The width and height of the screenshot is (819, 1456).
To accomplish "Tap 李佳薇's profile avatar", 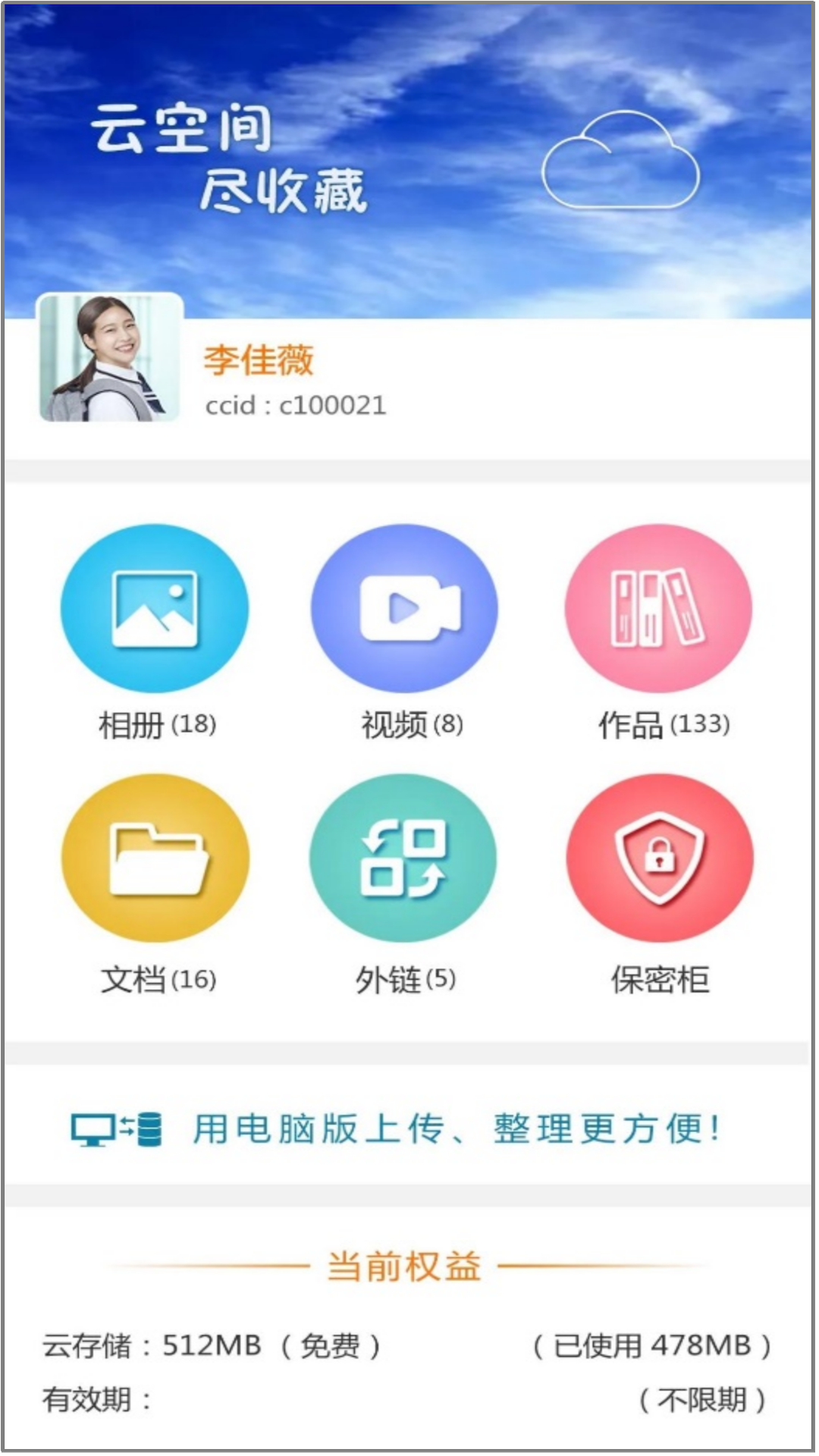I will (x=111, y=358).
